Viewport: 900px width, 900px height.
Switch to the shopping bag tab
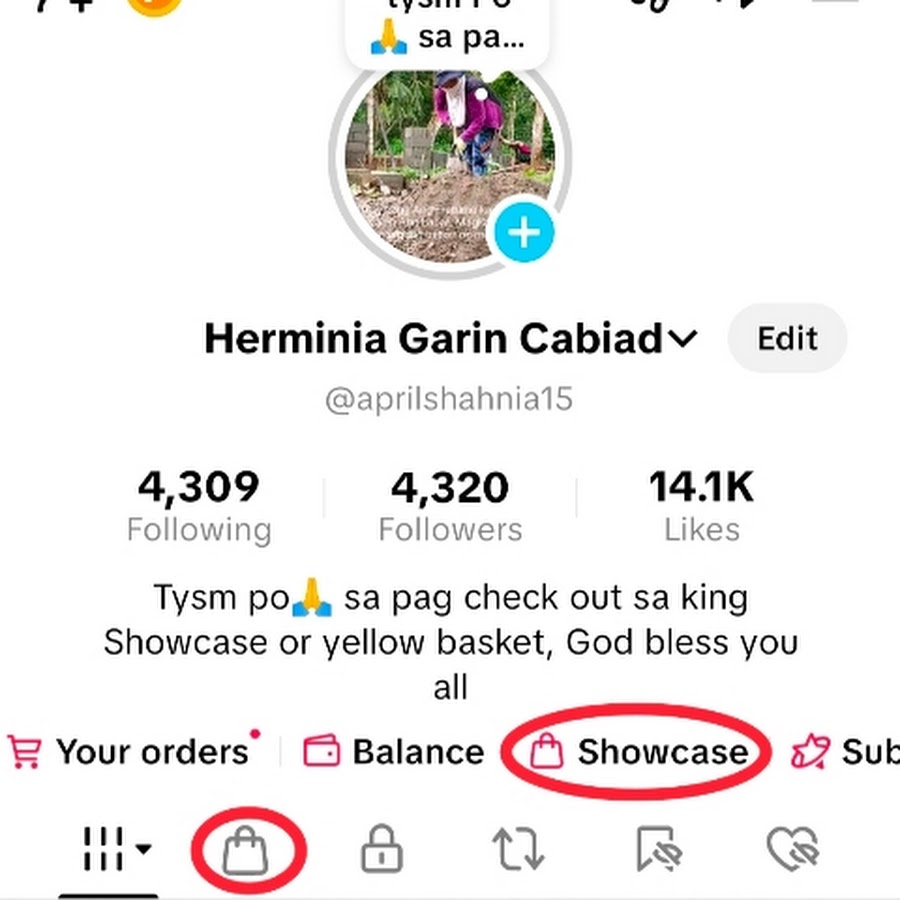click(246, 852)
